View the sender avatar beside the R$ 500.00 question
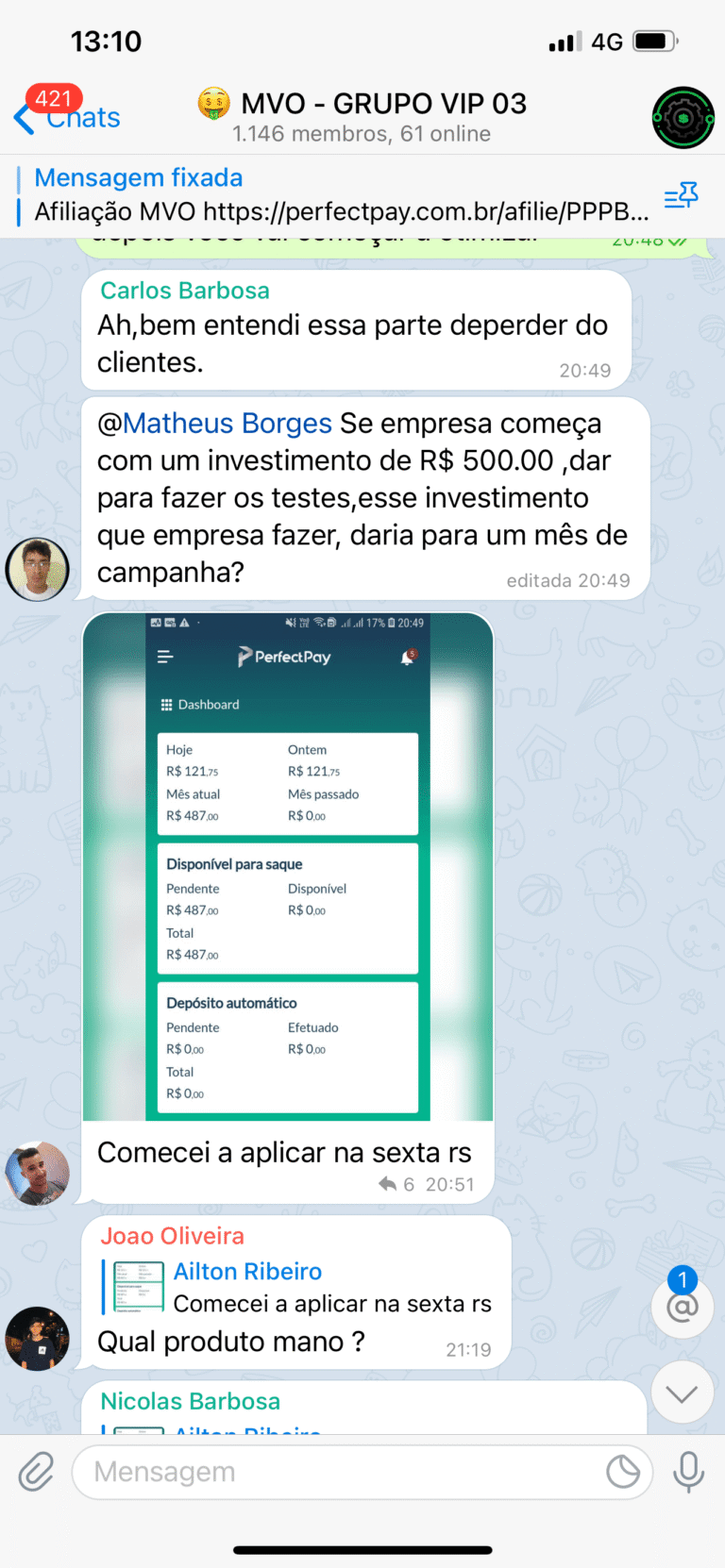725x1568 pixels. pyautogui.click(x=38, y=570)
